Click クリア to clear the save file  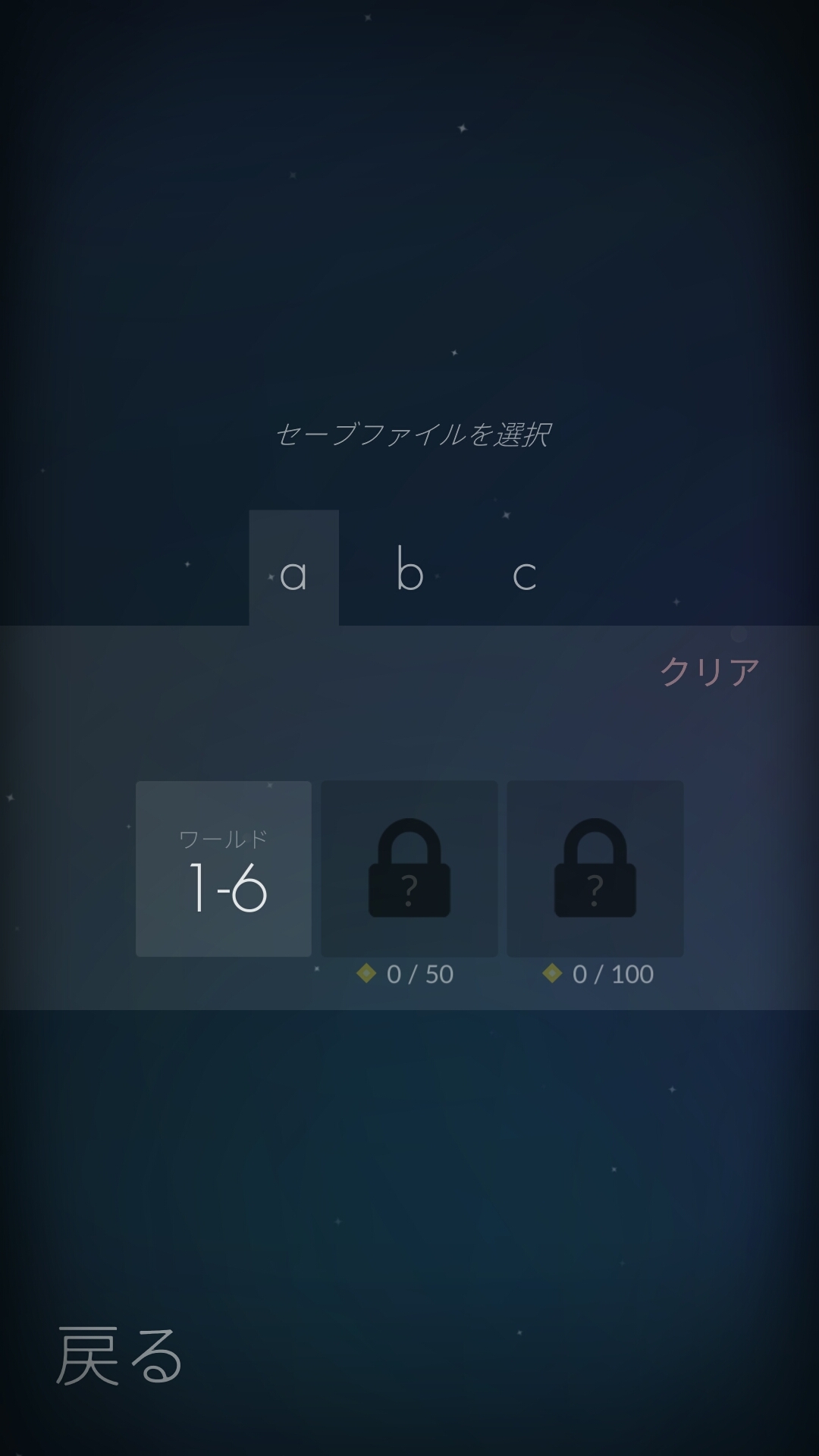pos(711,670)
